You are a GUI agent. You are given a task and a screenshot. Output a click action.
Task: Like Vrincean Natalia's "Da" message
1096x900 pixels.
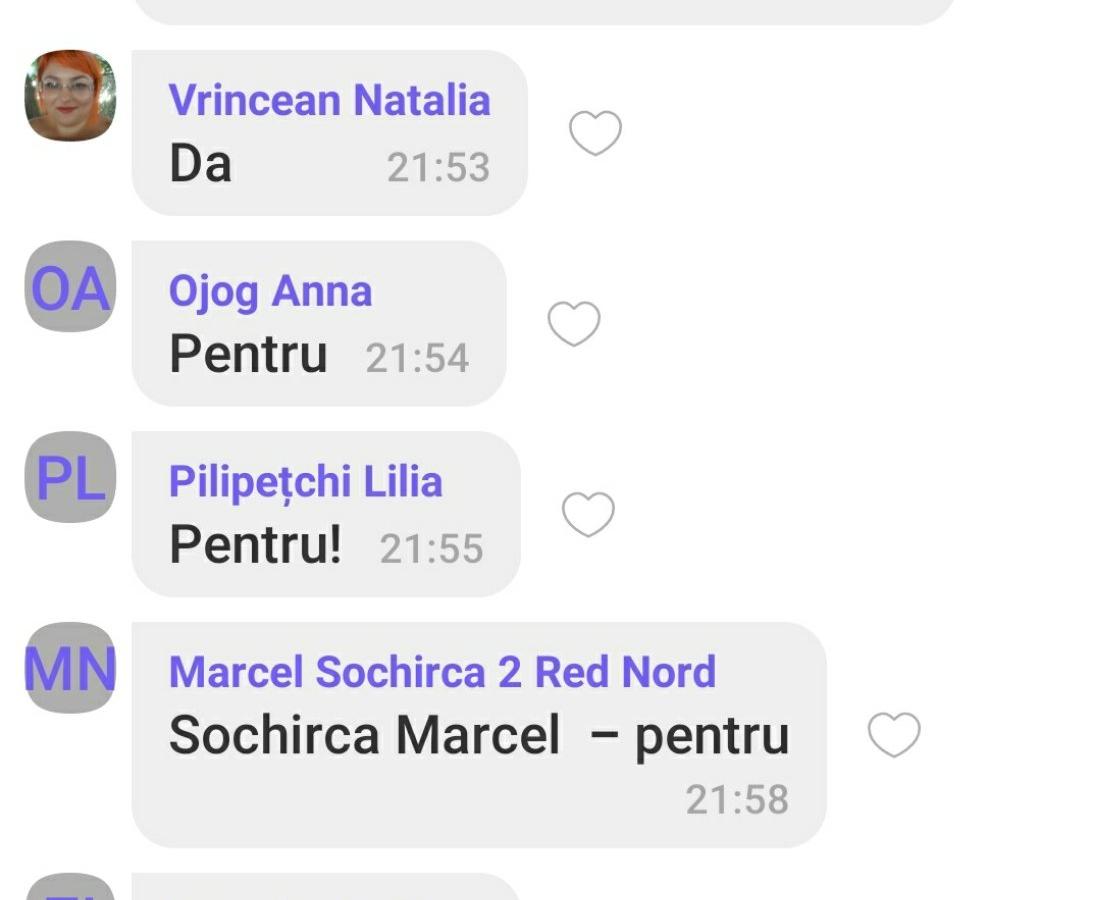click(595, 133)
